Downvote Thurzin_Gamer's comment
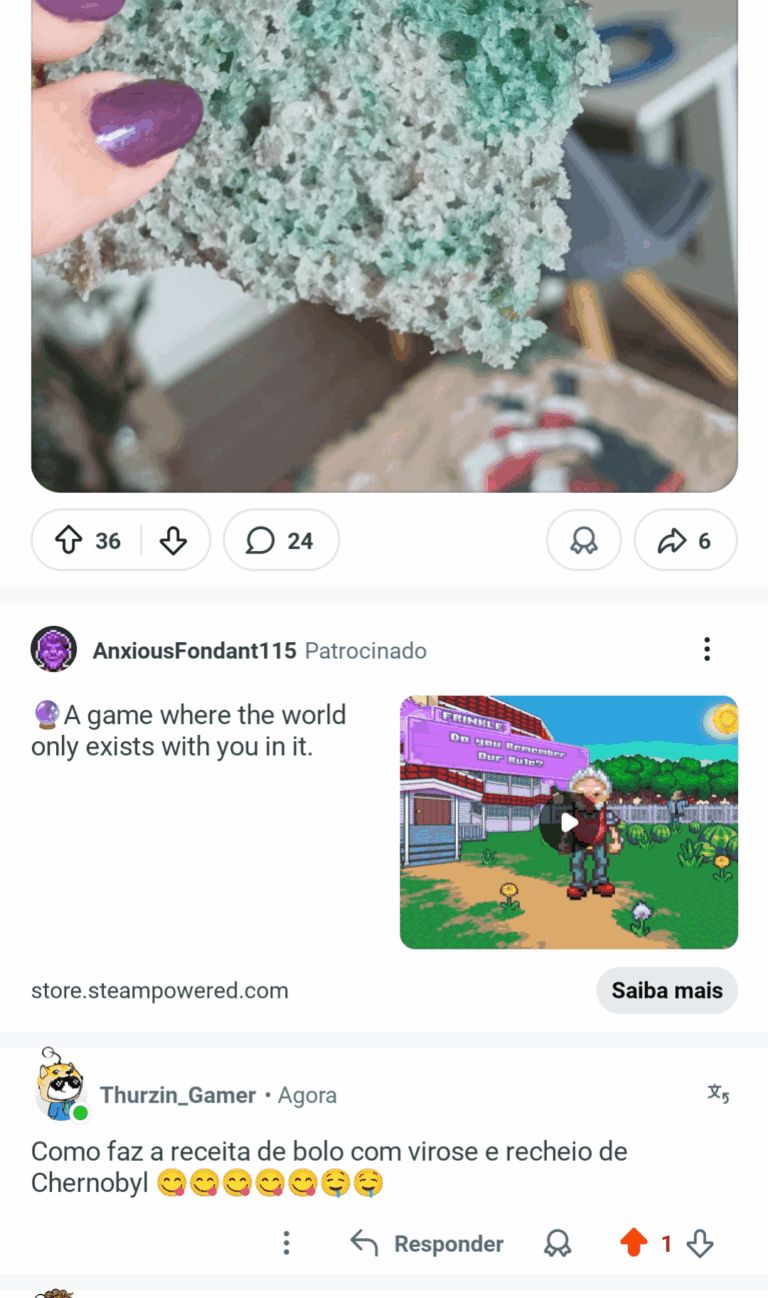 [700, 1243]
